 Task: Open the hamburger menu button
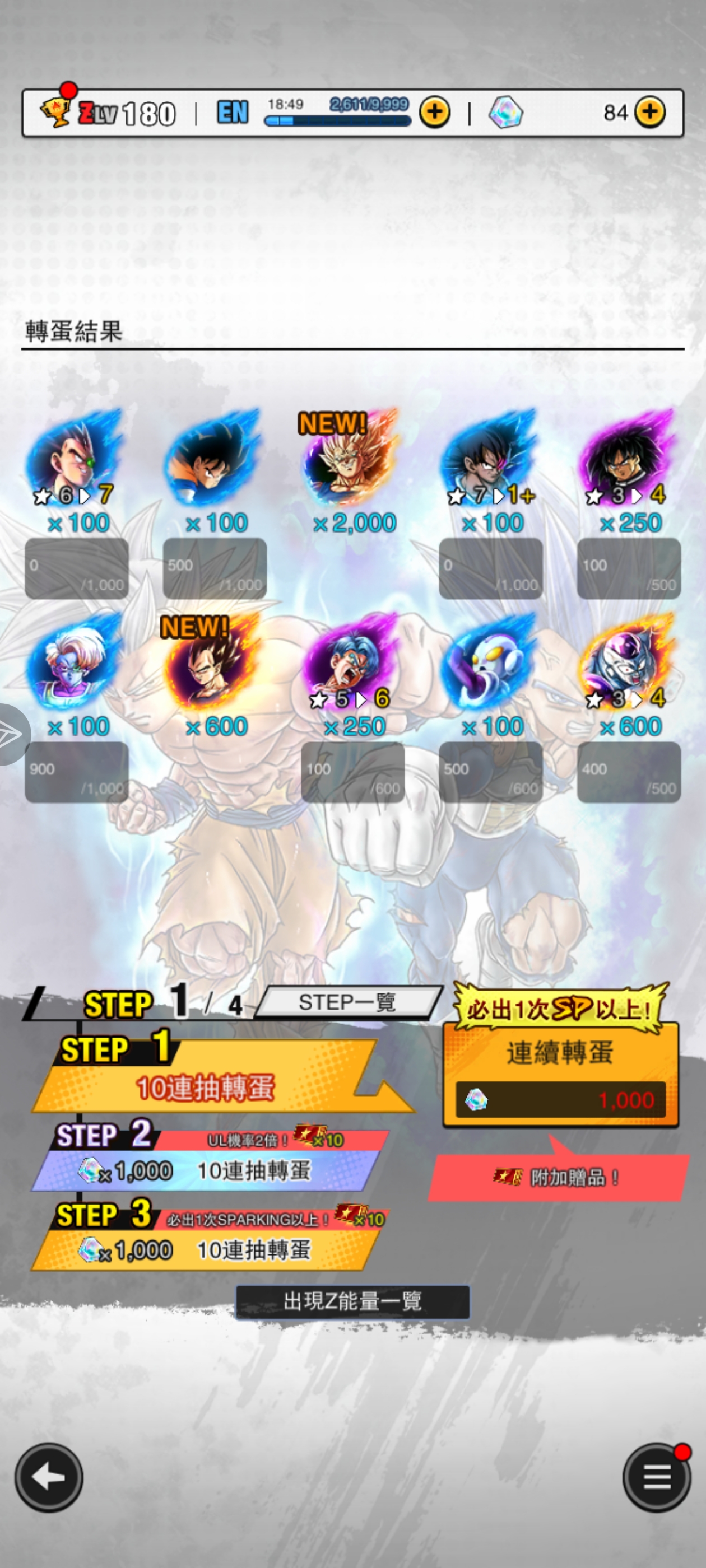coord(656,1477)
